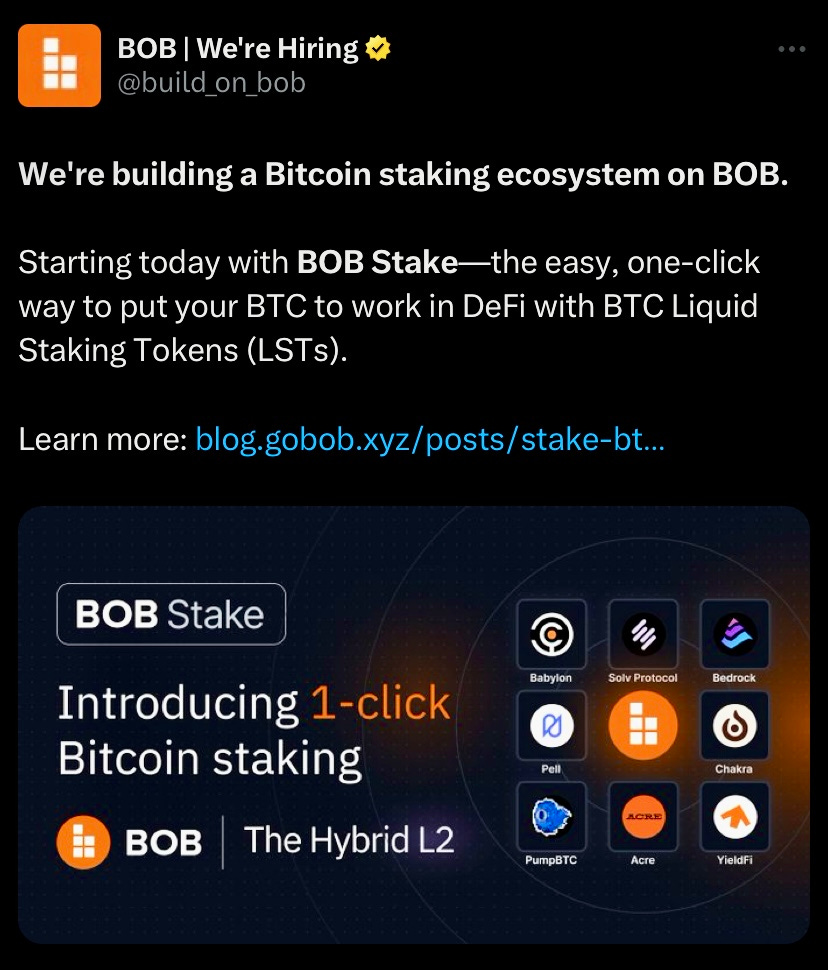Open the BOB Stake image card

[x=413, y=725]
